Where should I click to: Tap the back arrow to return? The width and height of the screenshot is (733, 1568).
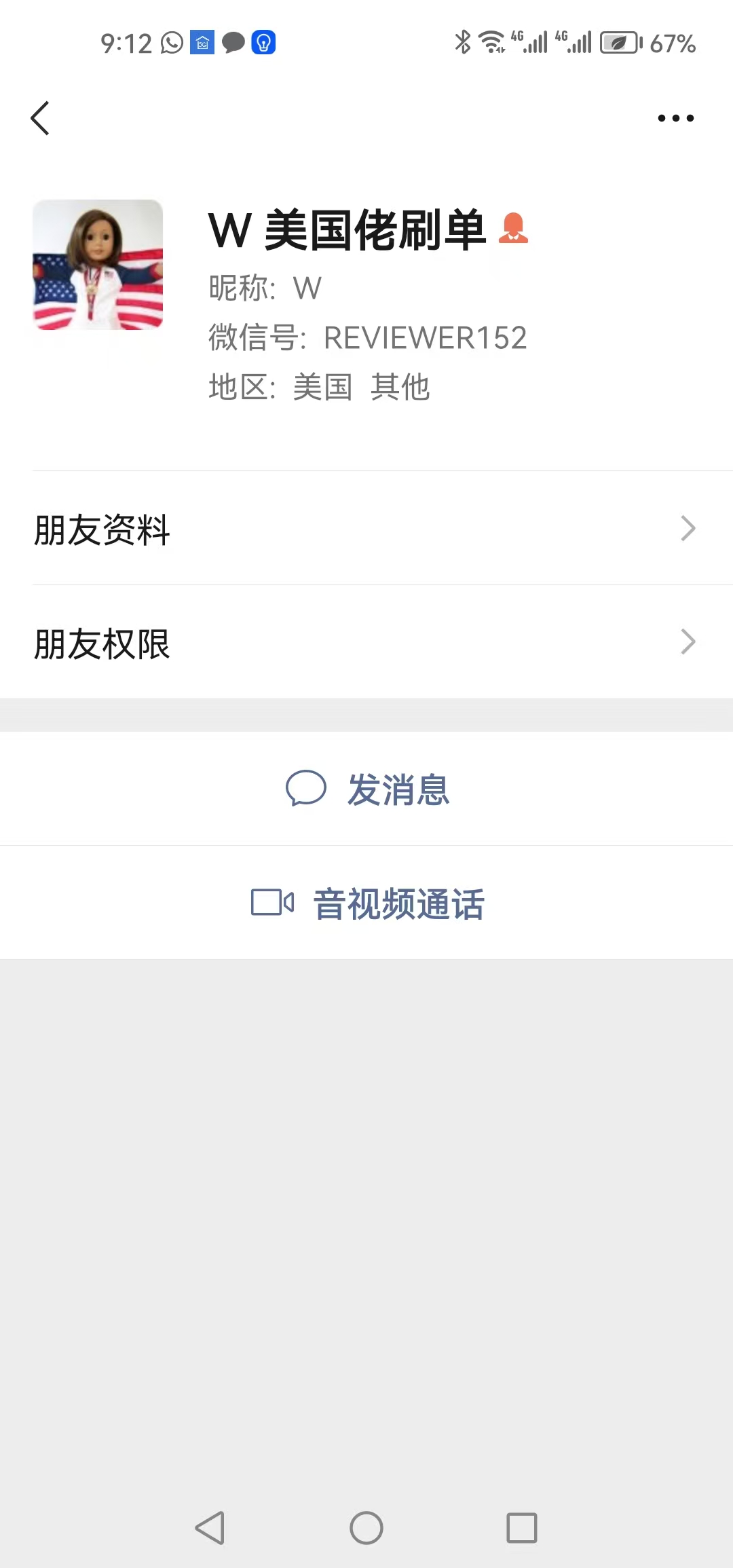point(40,117)
